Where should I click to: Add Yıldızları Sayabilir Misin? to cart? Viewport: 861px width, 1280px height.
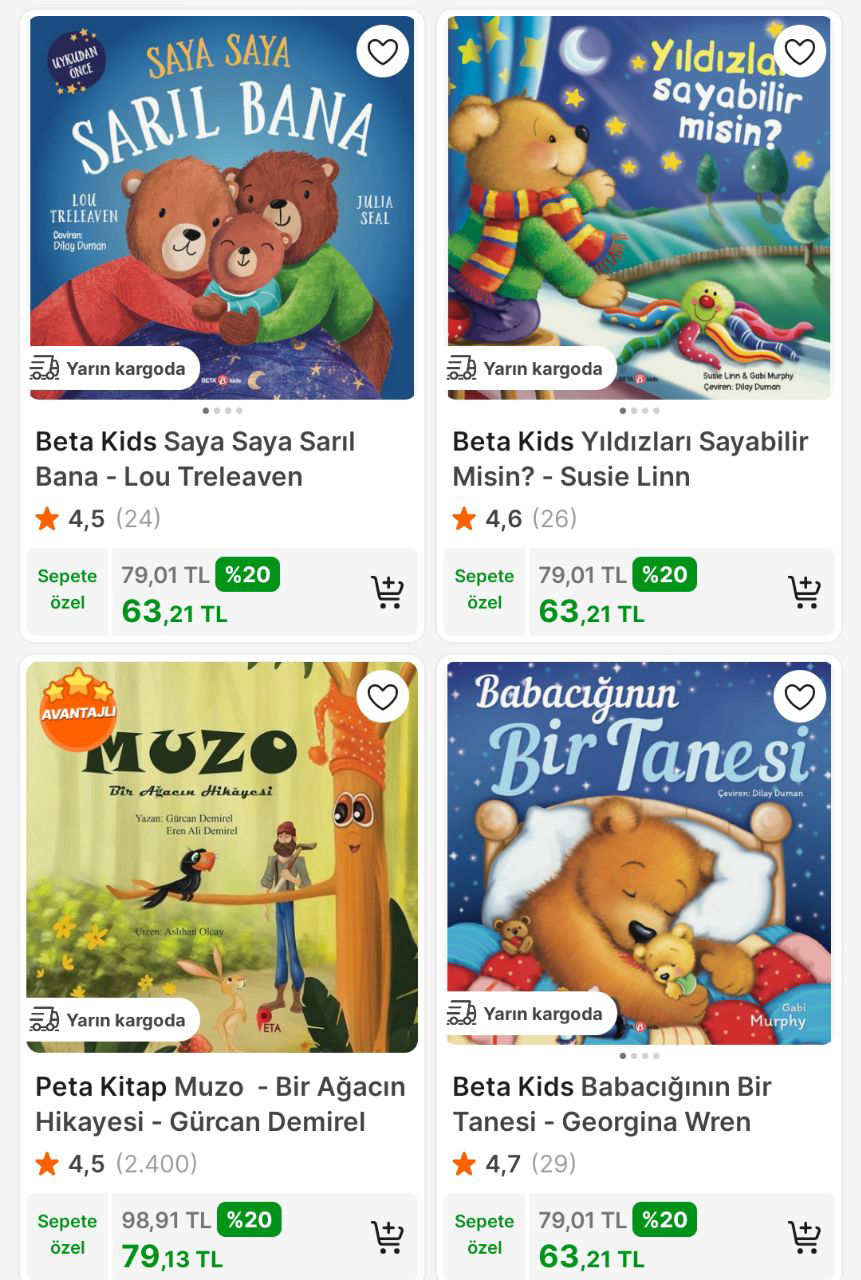click(804, 592)
